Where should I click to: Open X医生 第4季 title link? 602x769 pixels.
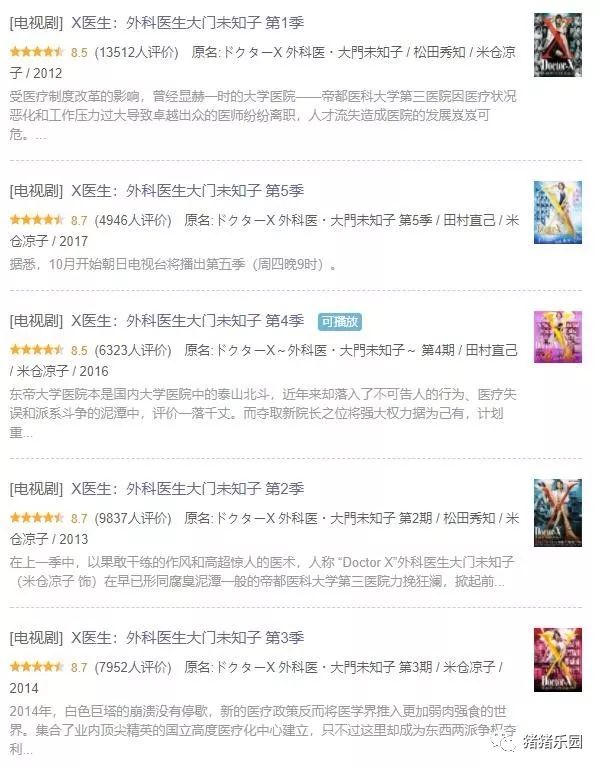(187, 321)
